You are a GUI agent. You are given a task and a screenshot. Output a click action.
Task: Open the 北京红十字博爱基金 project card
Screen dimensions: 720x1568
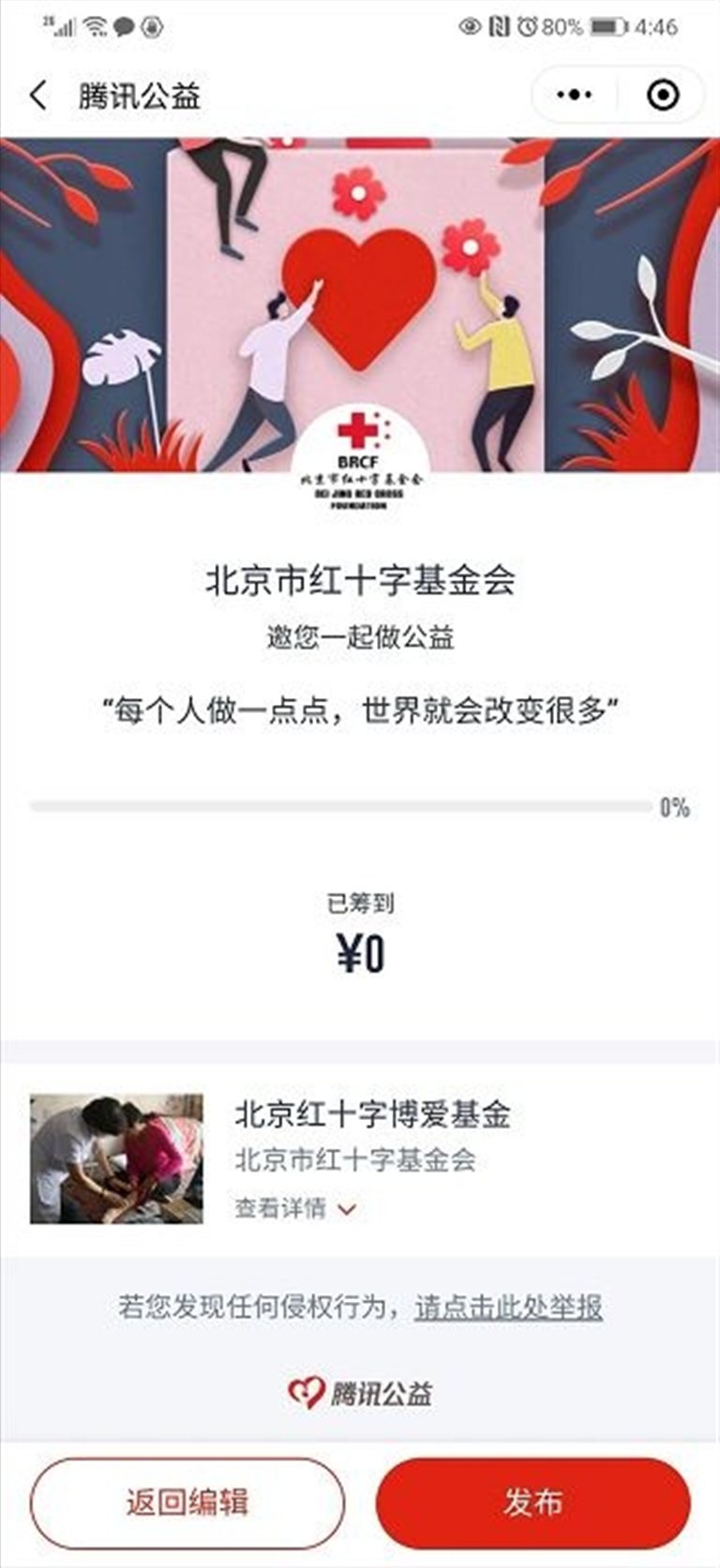371,1115
